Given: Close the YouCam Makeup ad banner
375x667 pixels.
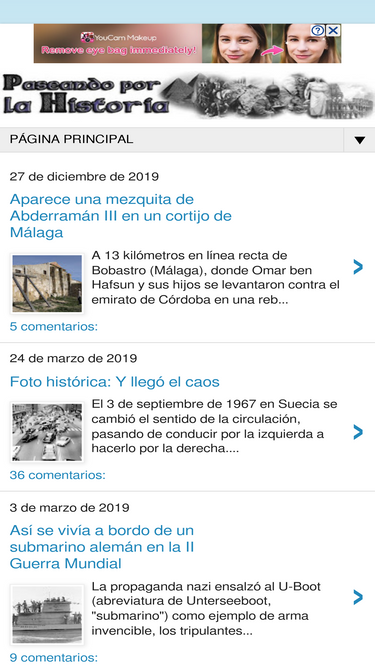Looking at the screenshot, I should click(x=334, y=30).
